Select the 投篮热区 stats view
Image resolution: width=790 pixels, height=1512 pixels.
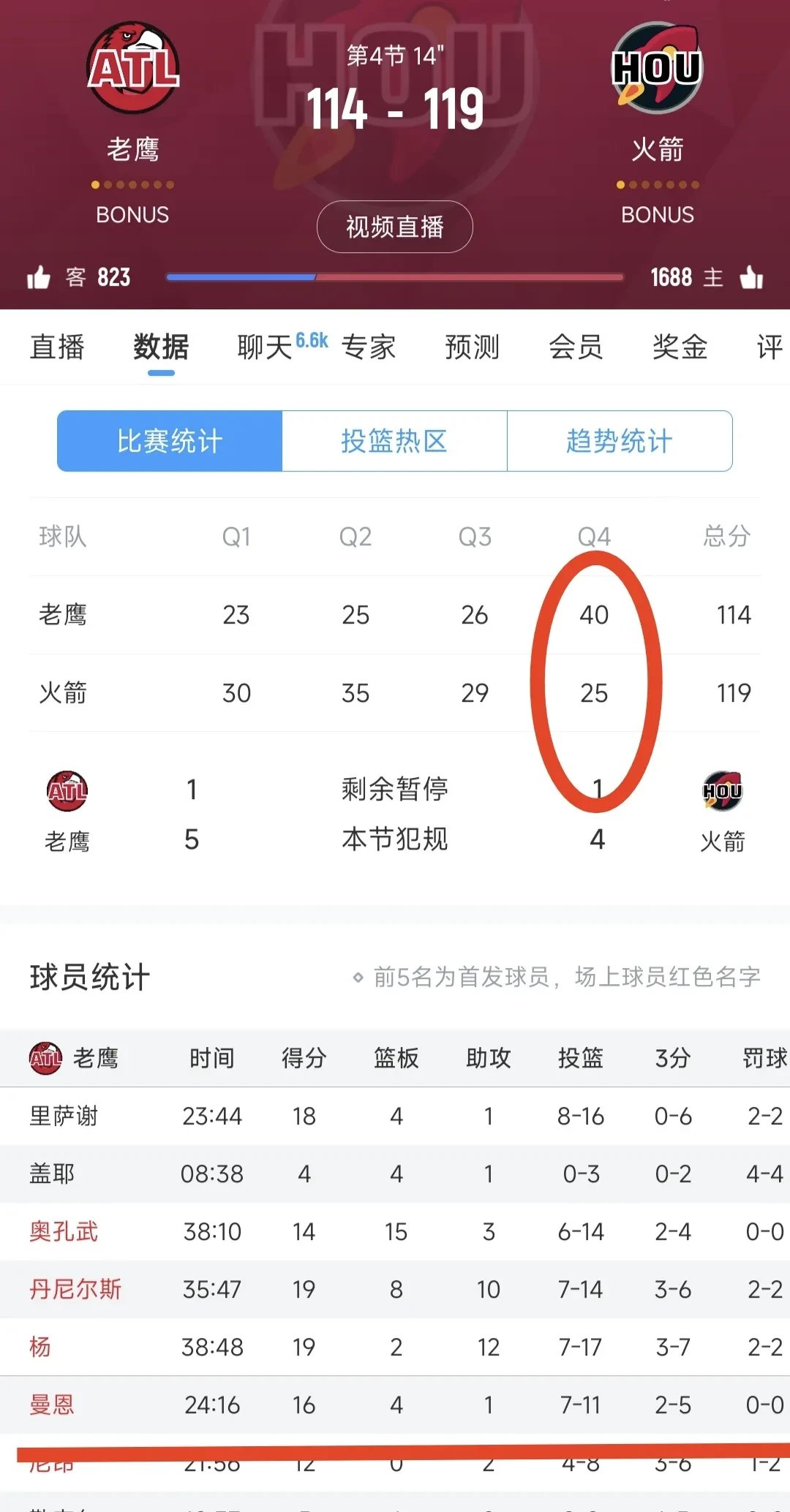click(x=395, y=440)
